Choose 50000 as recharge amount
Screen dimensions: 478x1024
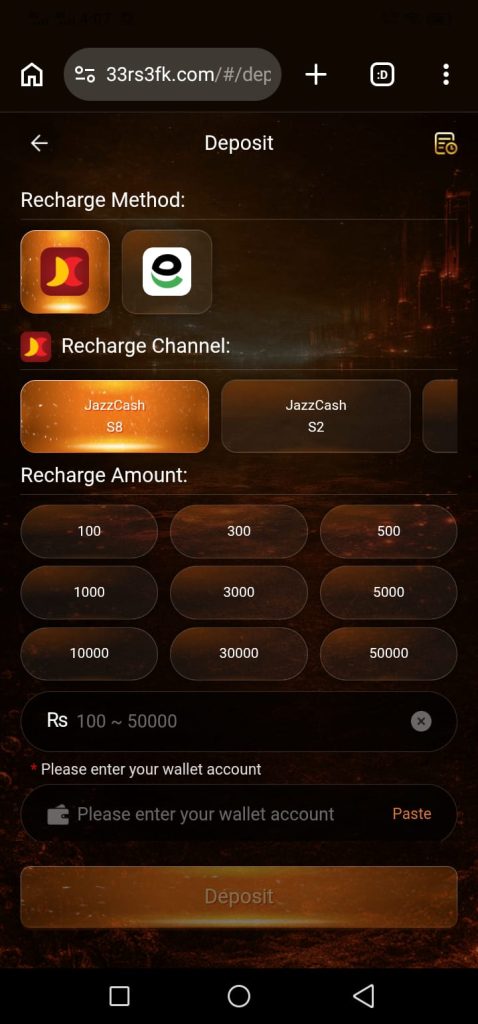point(389,653)
